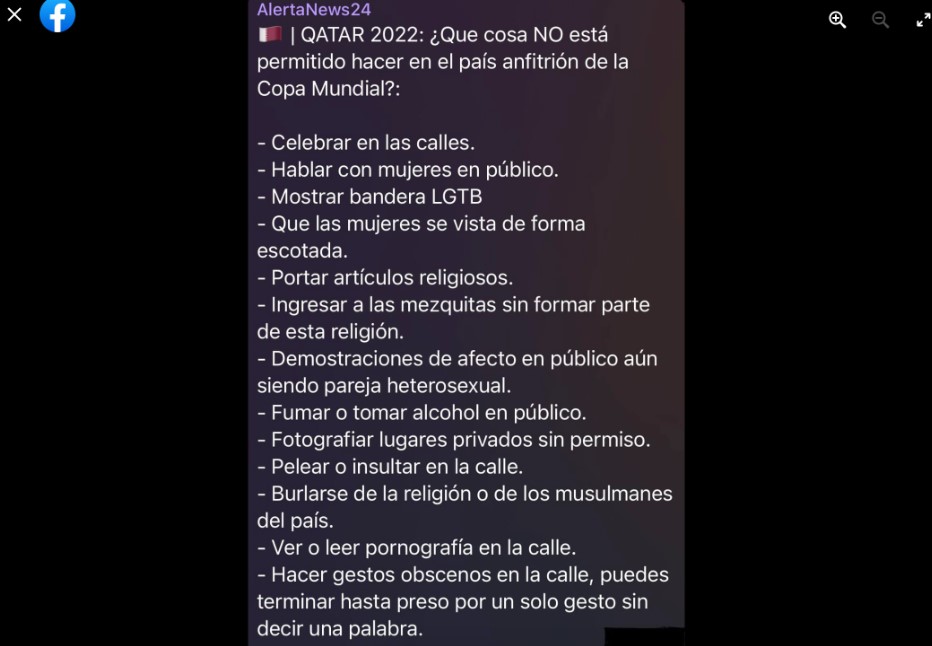Viewport: 932px width, 646px height.
Task: Open the Facebook home logo
Action: click(57, 15)
